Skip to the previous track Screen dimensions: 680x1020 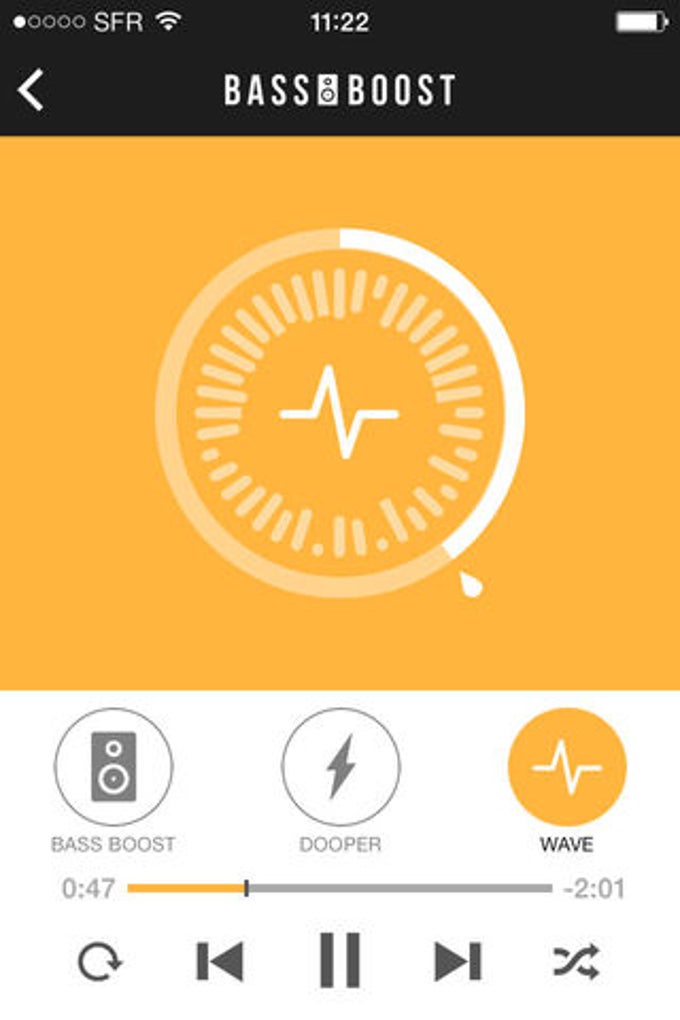click(x=220, y=962)
